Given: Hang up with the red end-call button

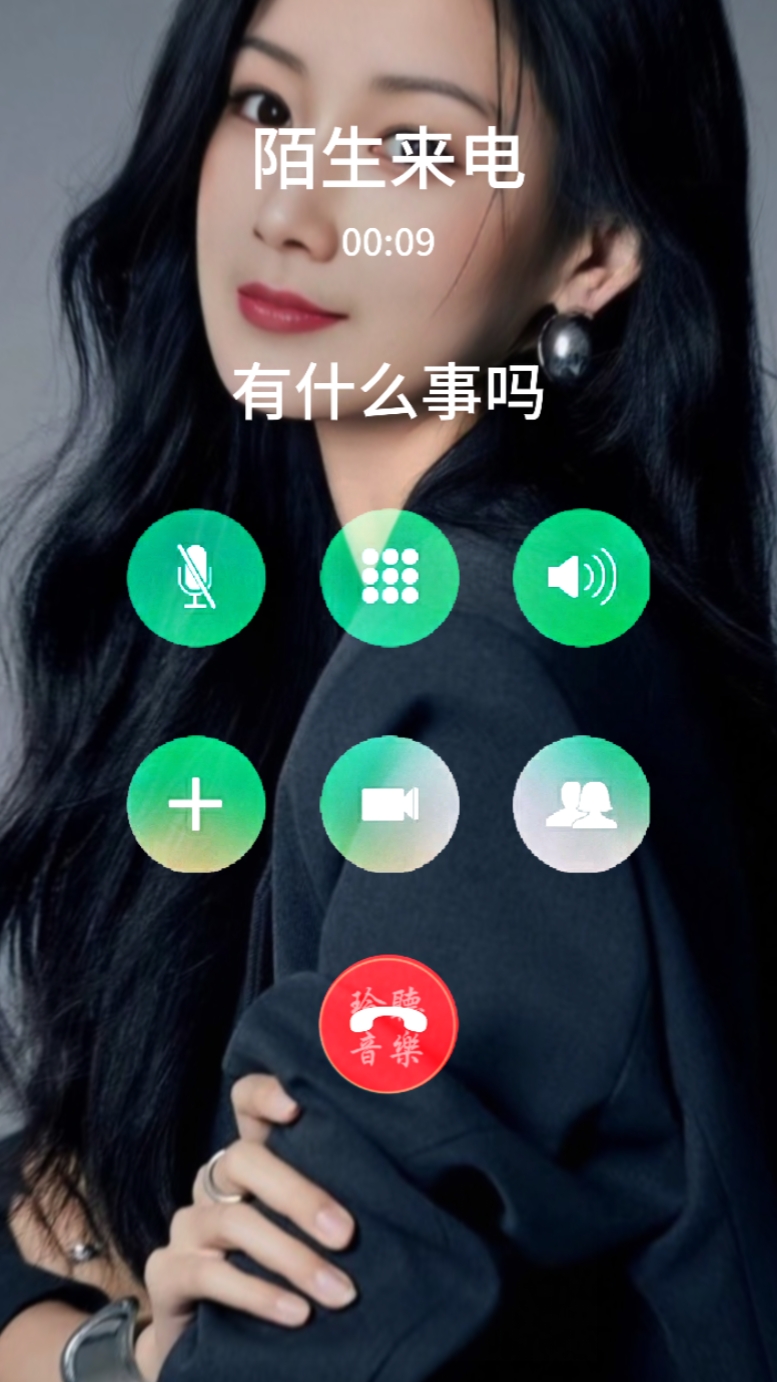Looking at the screenshot, I should pyautogui.click(x=389, y=1023).
